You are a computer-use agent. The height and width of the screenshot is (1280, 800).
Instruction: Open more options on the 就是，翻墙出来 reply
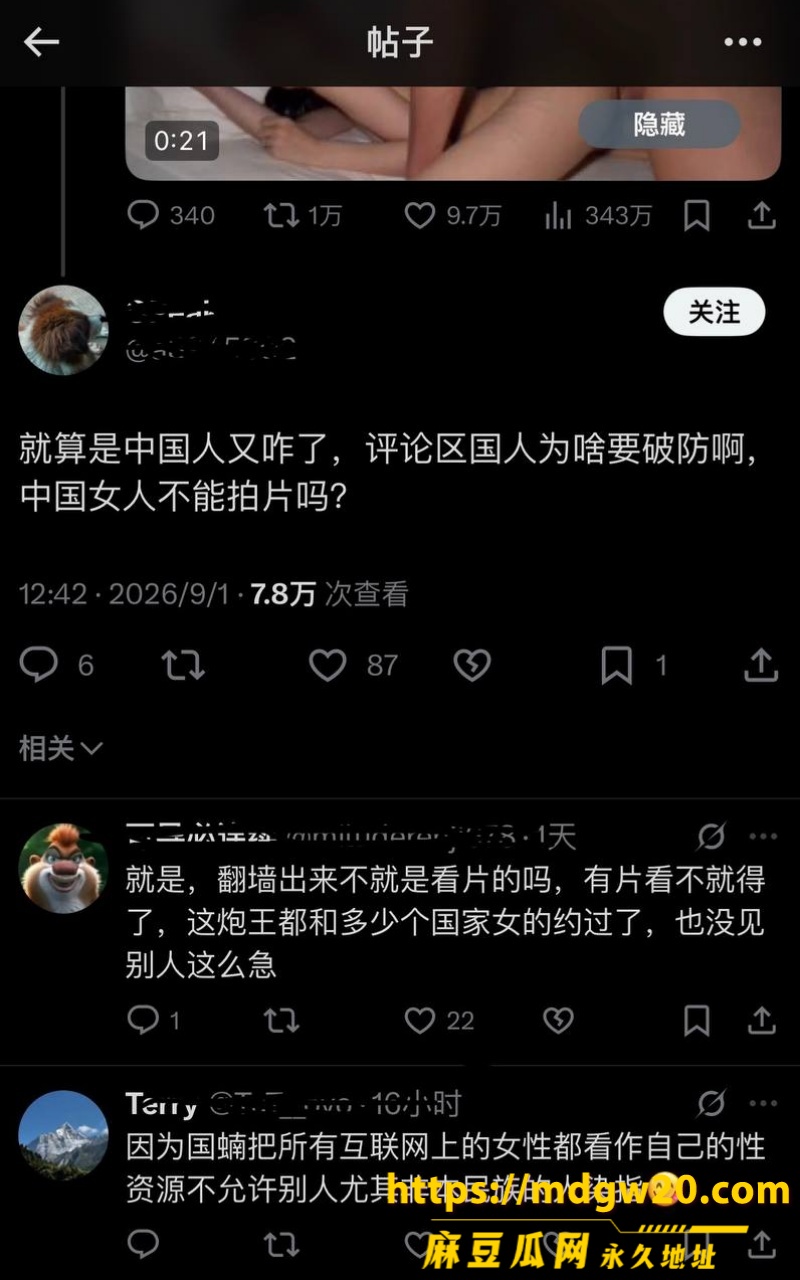click(763, 836)
